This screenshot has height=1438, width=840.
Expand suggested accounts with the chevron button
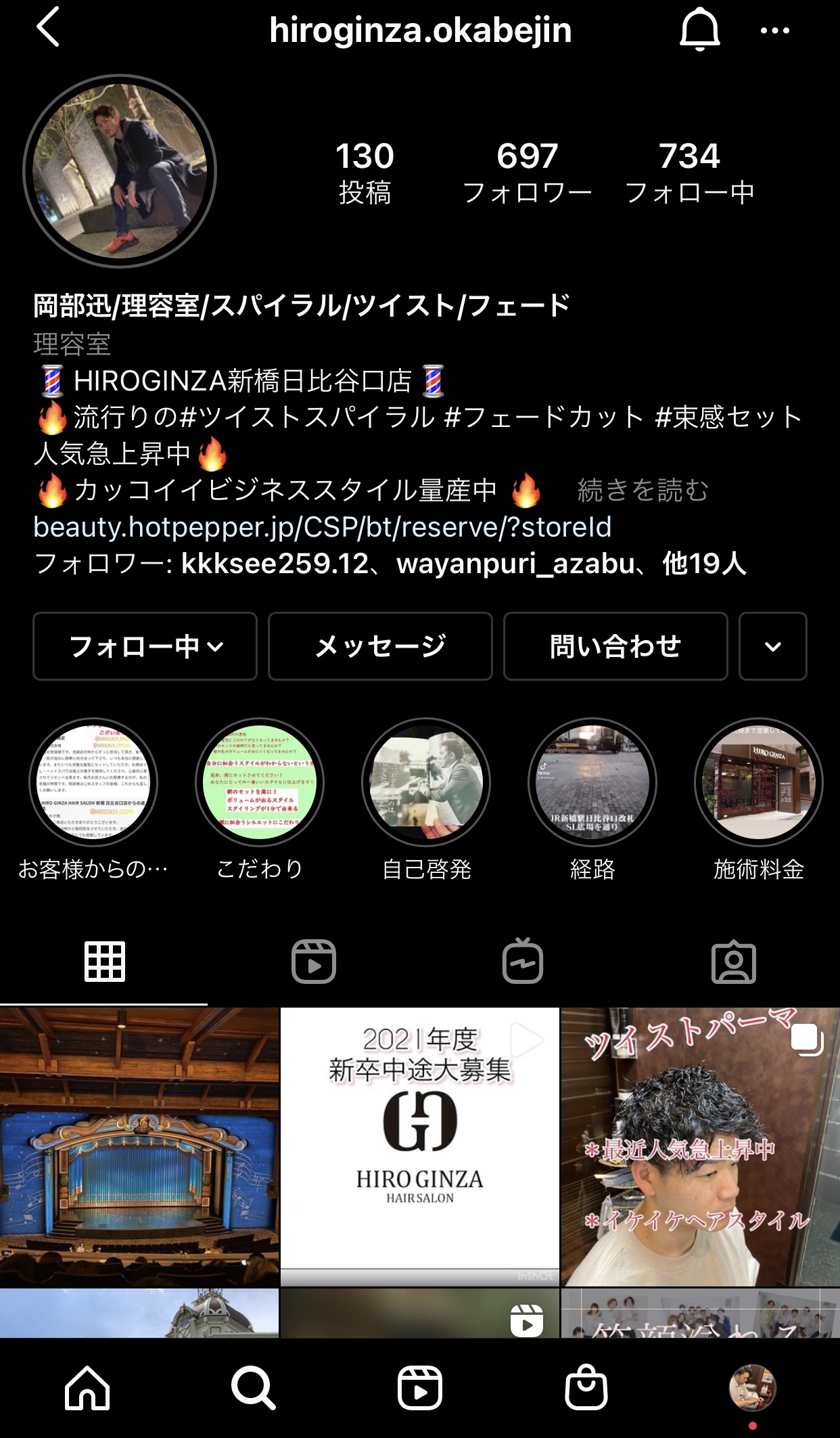tap(772, 646)
